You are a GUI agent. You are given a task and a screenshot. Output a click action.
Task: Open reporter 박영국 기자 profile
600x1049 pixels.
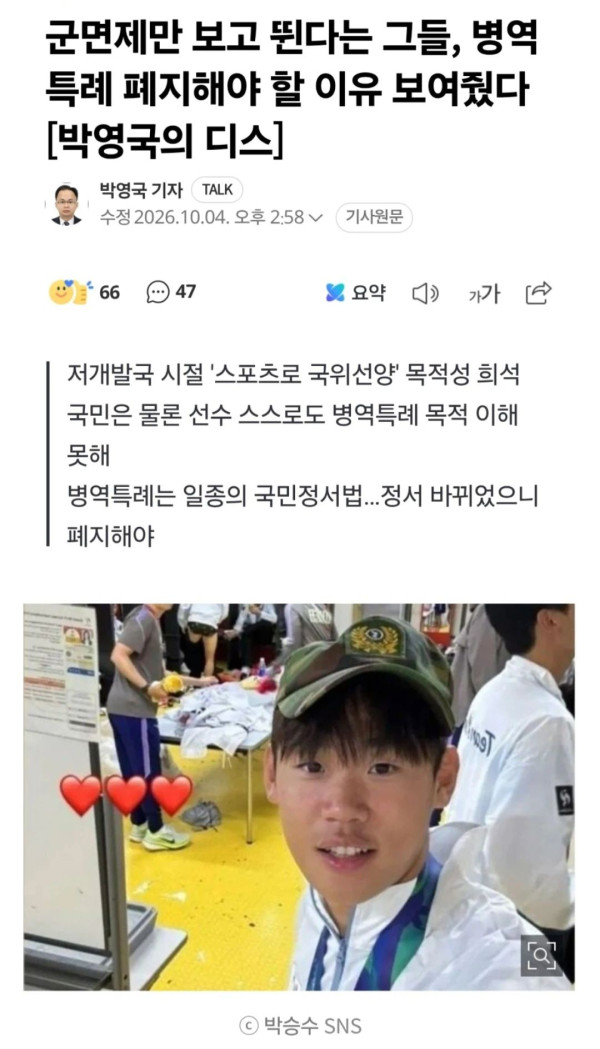coord(140,190)
